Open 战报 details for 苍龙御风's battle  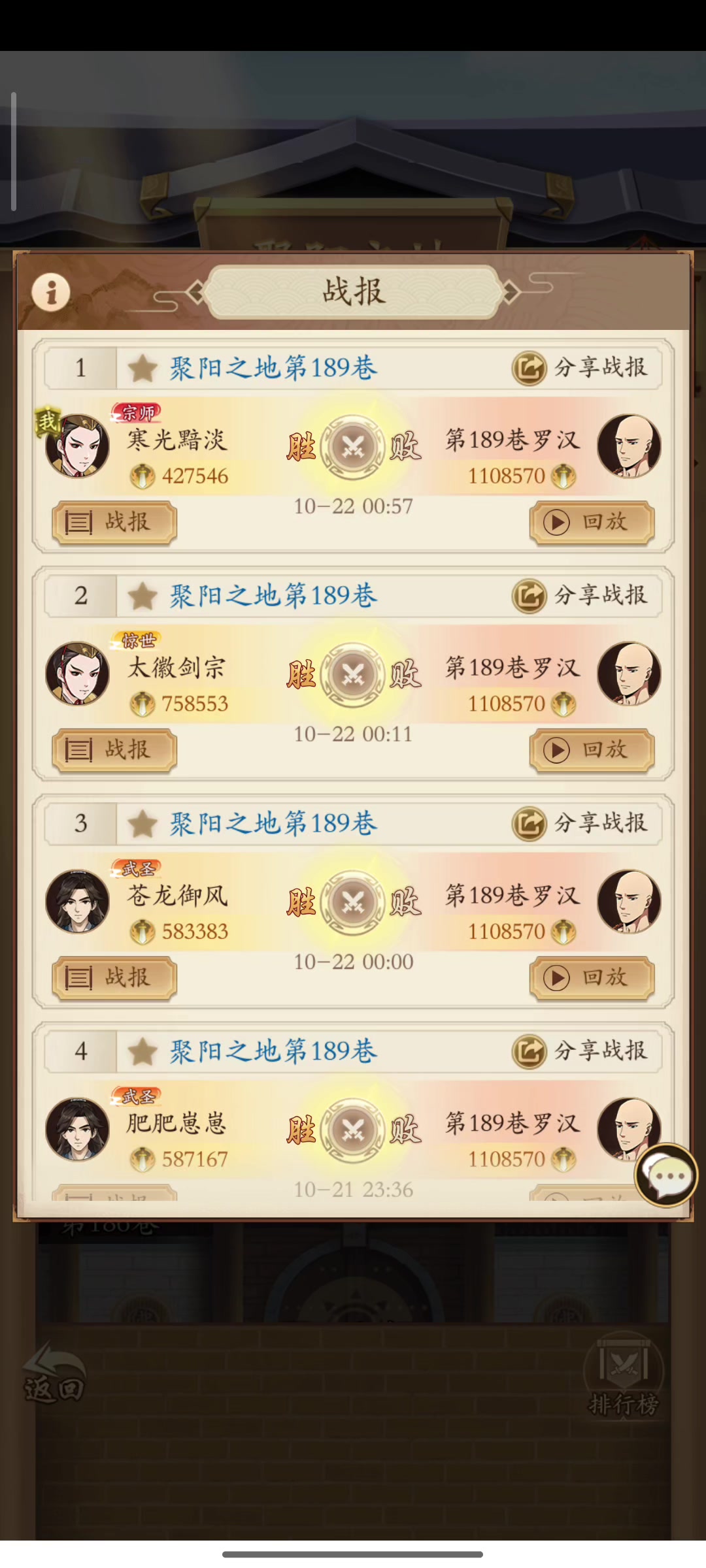(x=114, y=978)
